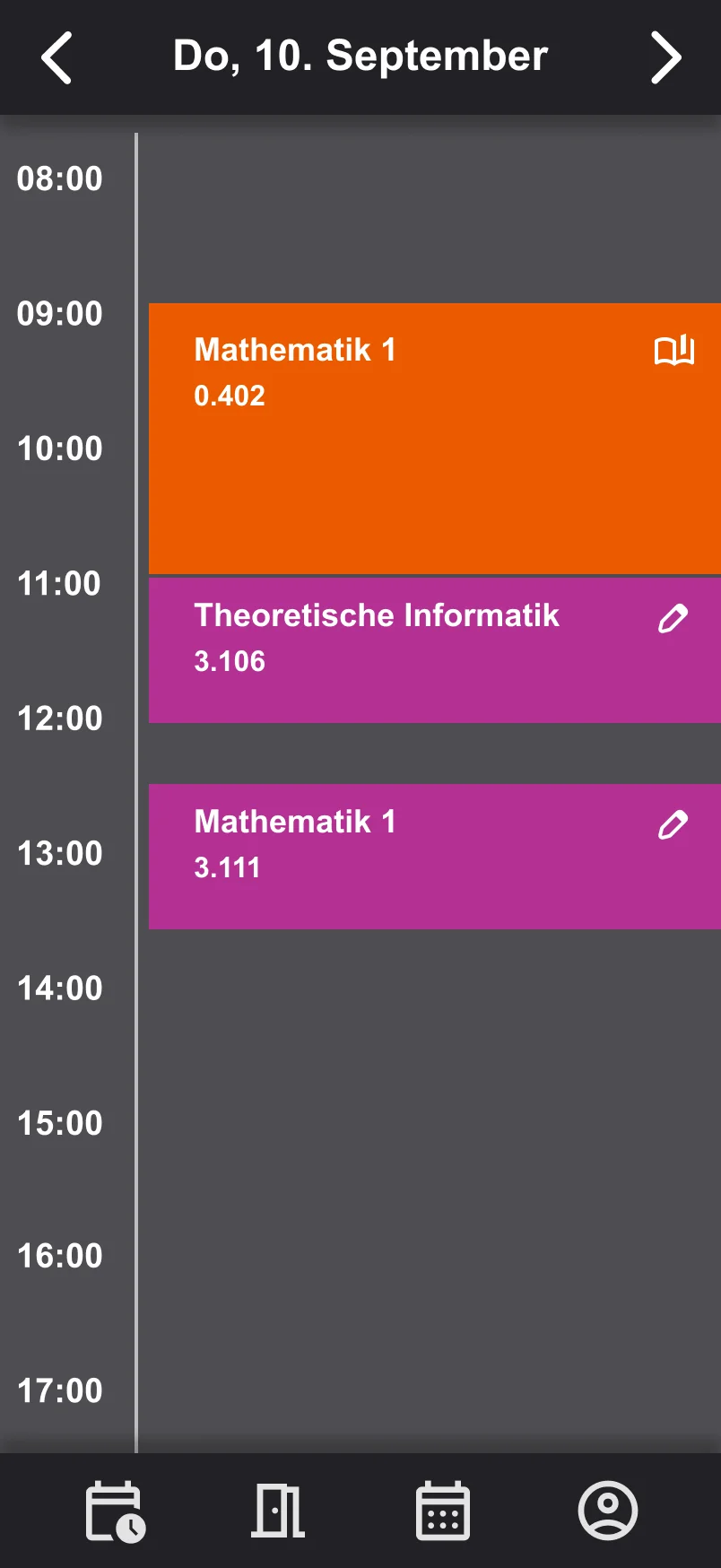Open the Mathematik 1 exercise in room 3.111
Image resolution: width=721 pixels, height=1568 pixels.
[434, 857]
